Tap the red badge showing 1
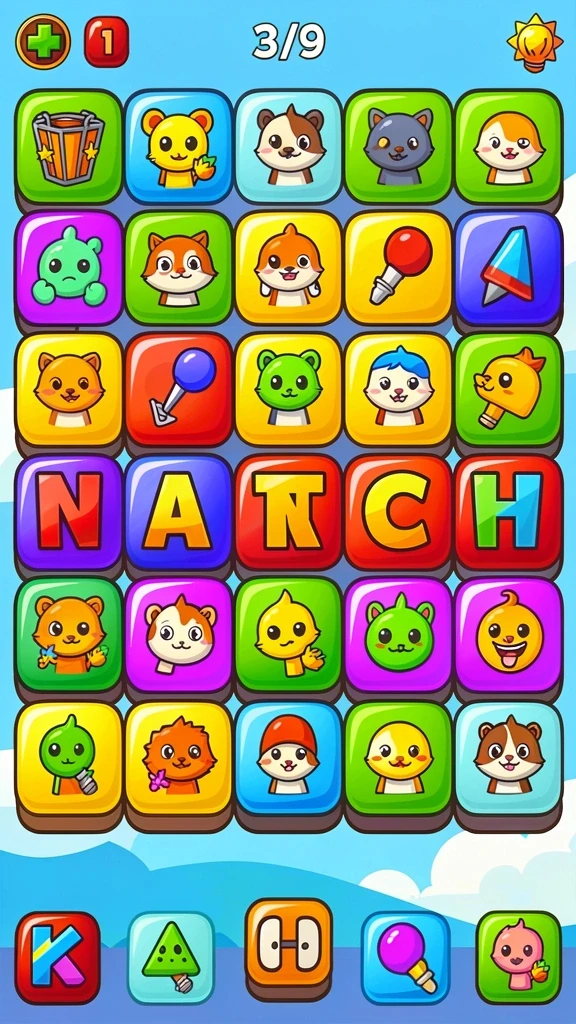This screenshot has height=1024, width=576. tap(106, 42)
